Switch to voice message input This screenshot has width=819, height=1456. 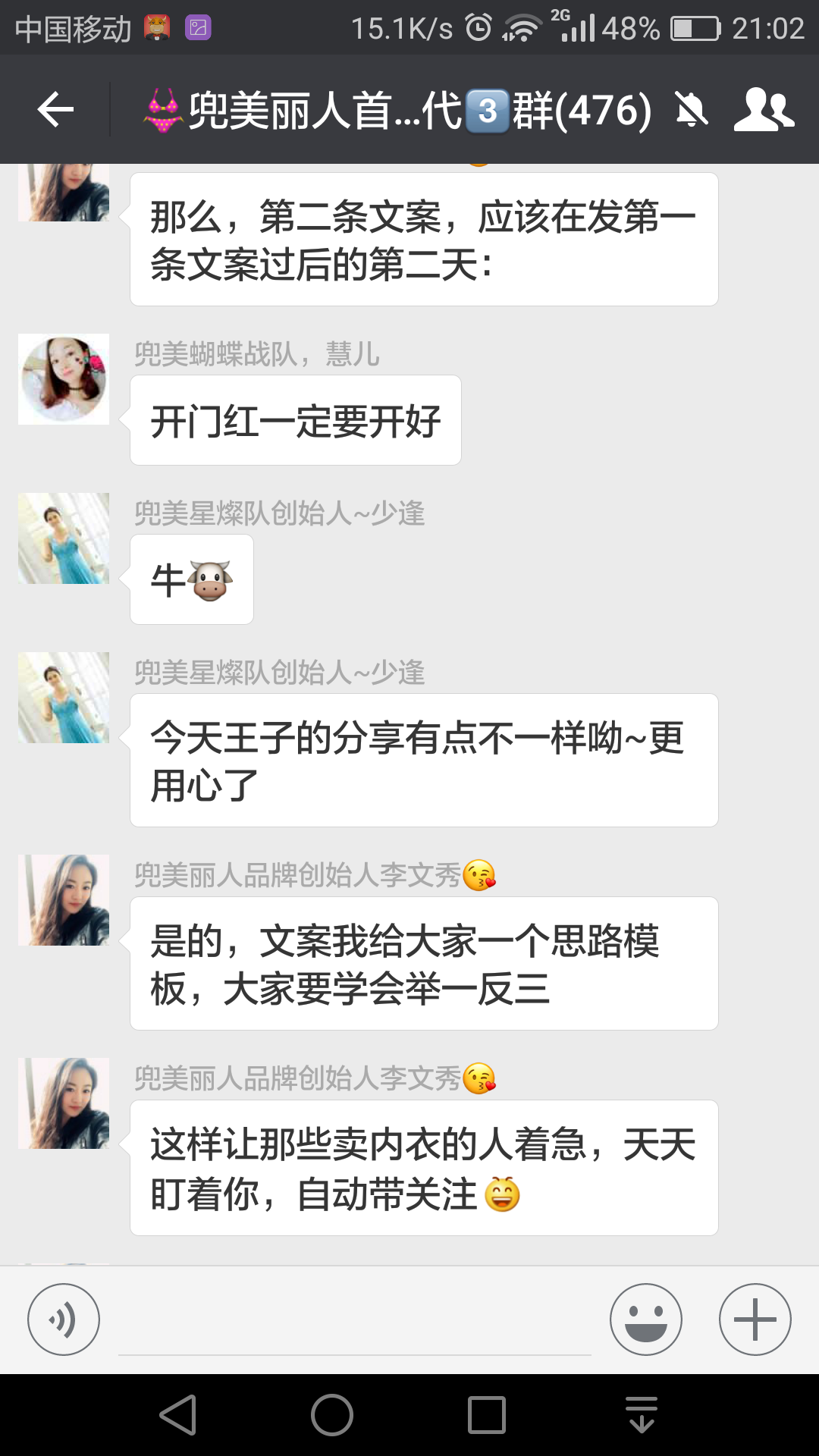[64, 1319]
